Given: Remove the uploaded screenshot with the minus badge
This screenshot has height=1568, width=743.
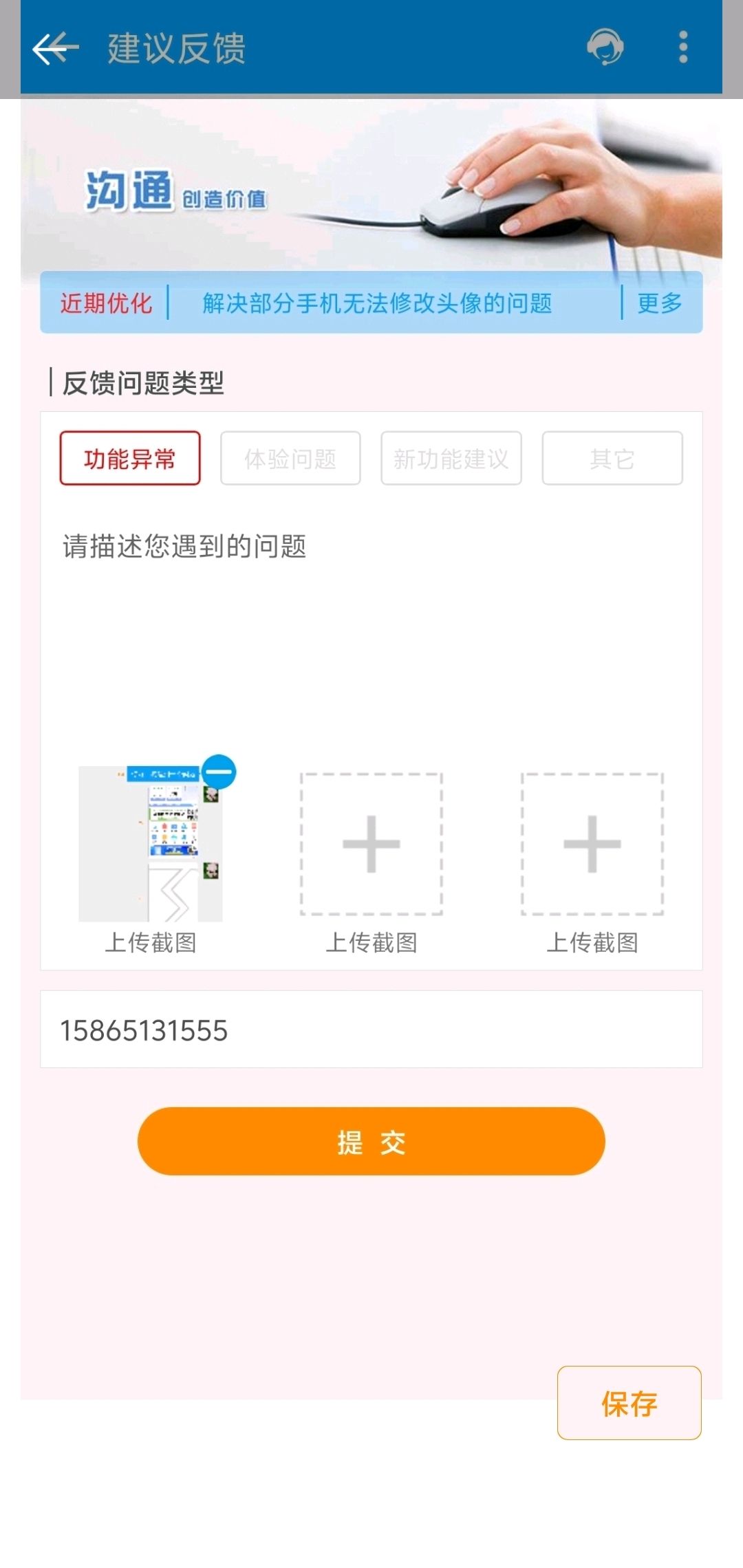Looking at the screenshot, I should pos(219,772).
